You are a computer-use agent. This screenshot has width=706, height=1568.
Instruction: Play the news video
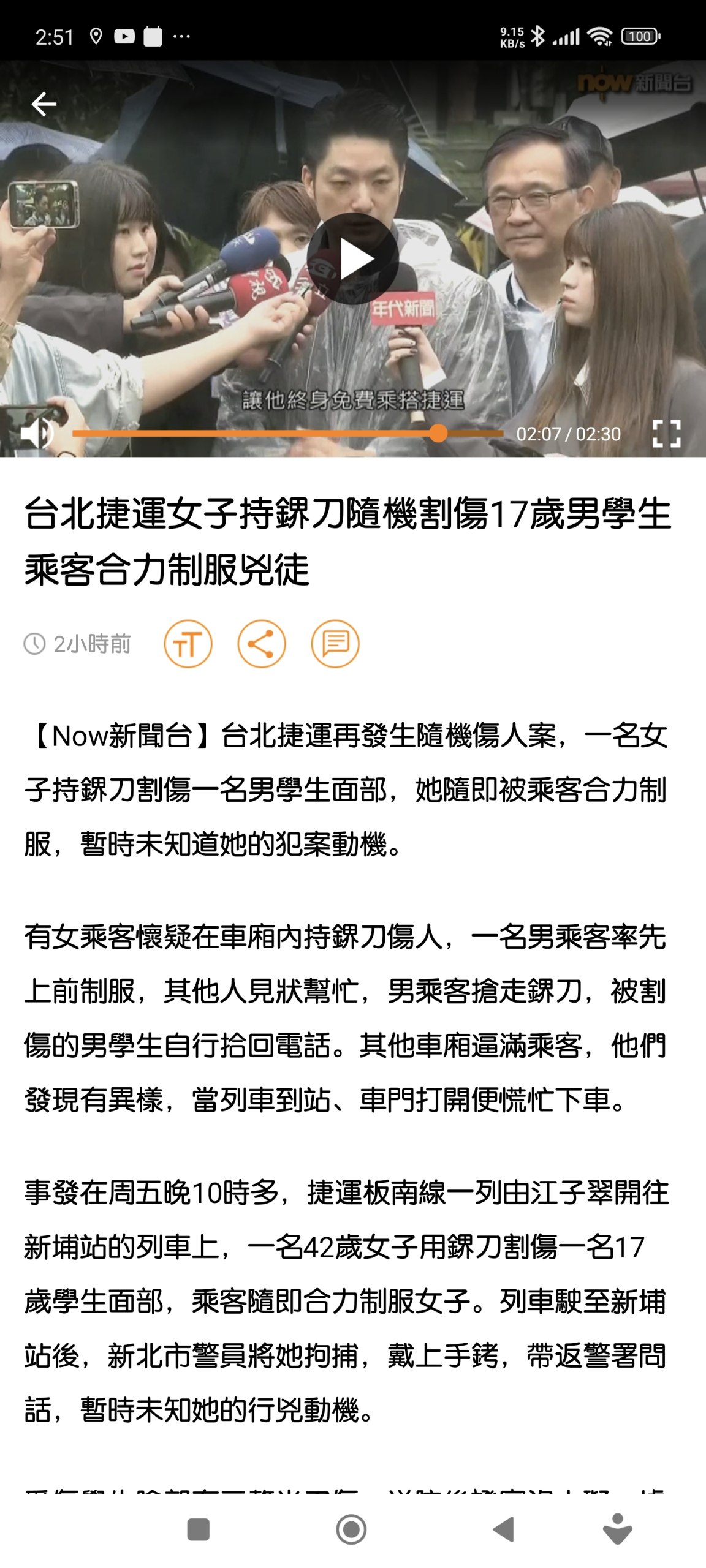352,259
